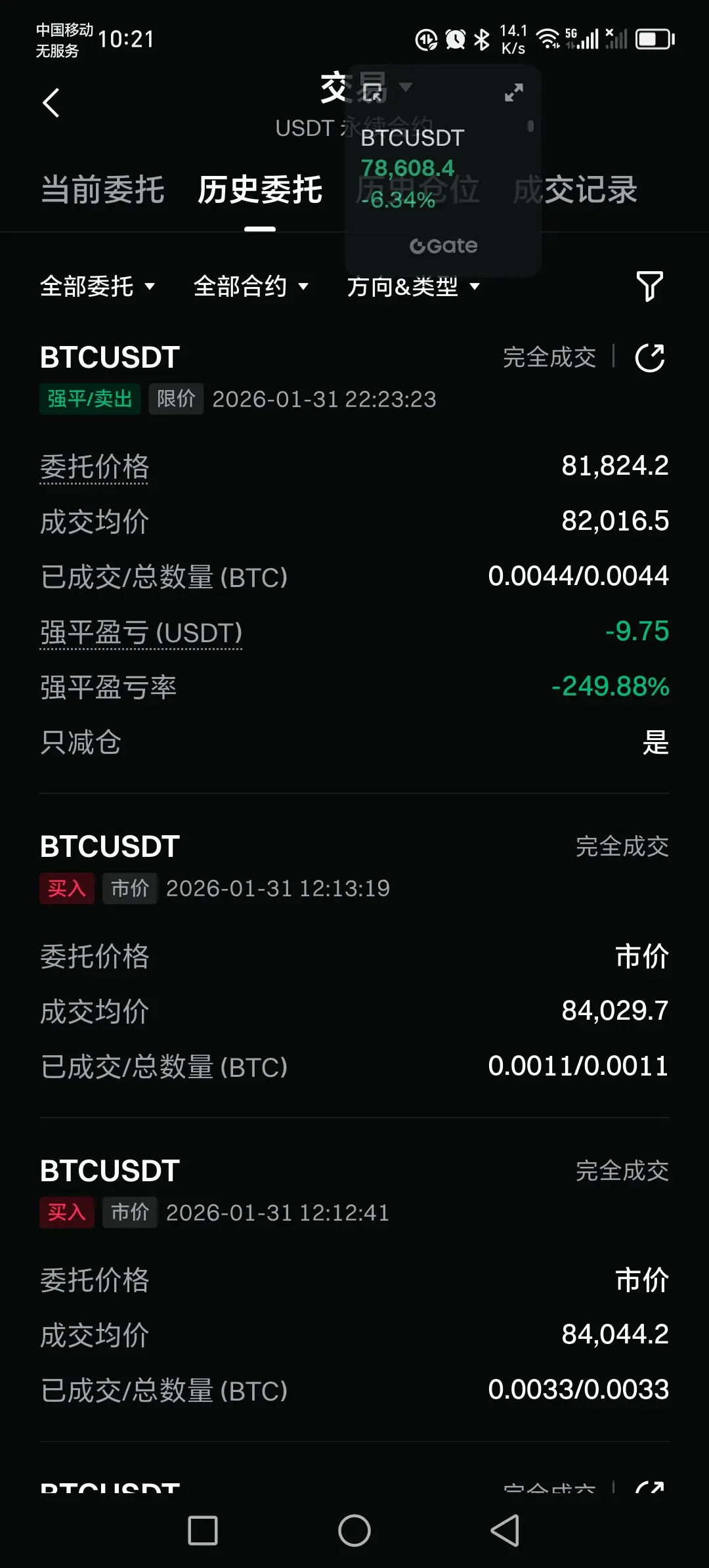Open recent apps from navigation bar
The image size is (709, 1568).
tap(203, 1531)
